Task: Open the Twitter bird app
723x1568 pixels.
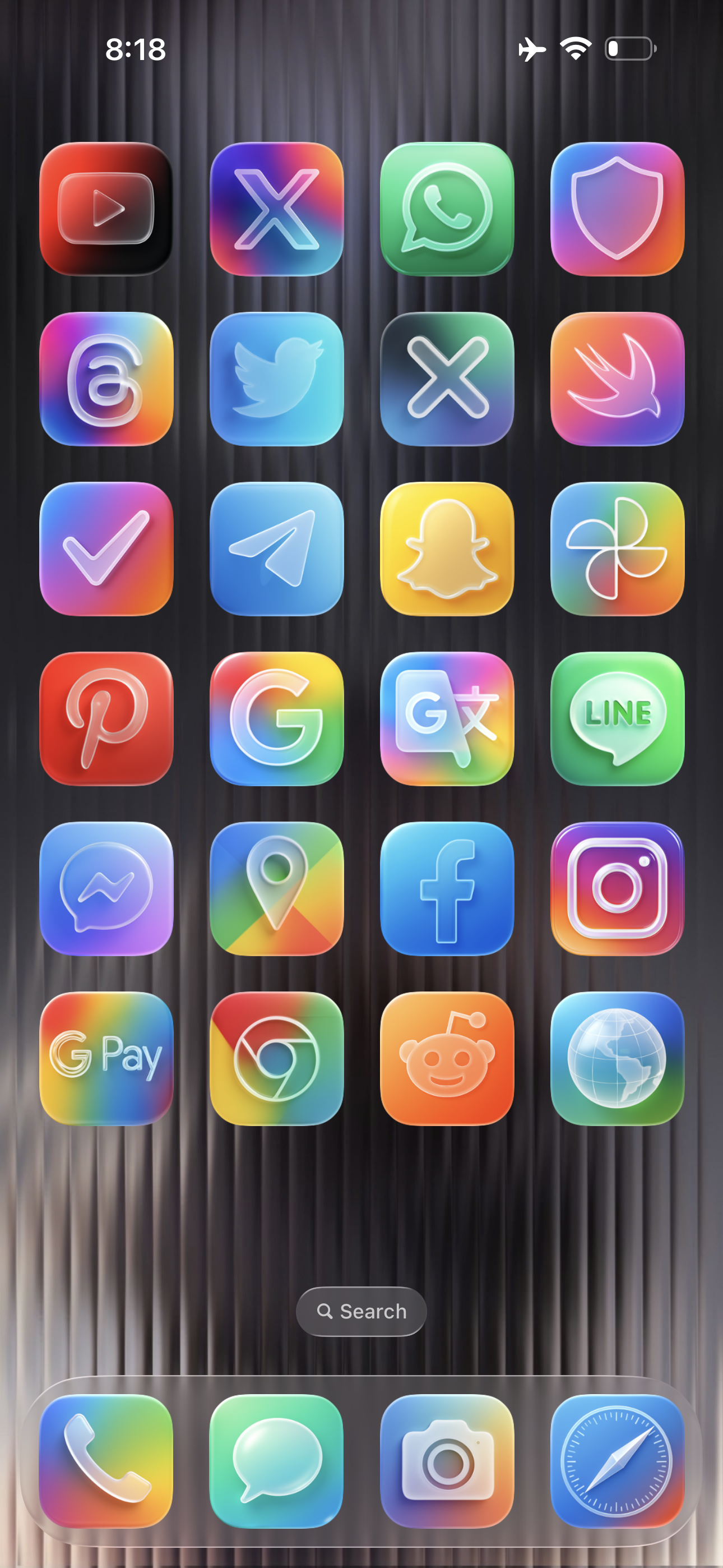Action: 276,379
